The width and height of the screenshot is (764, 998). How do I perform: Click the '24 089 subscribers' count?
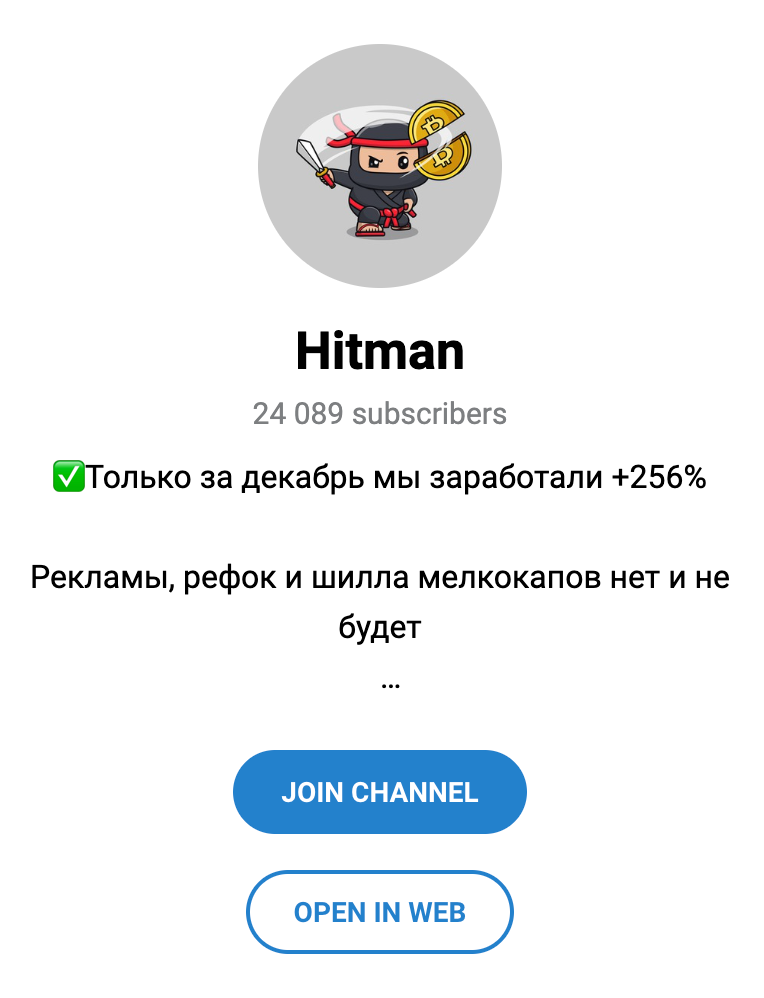380,413
